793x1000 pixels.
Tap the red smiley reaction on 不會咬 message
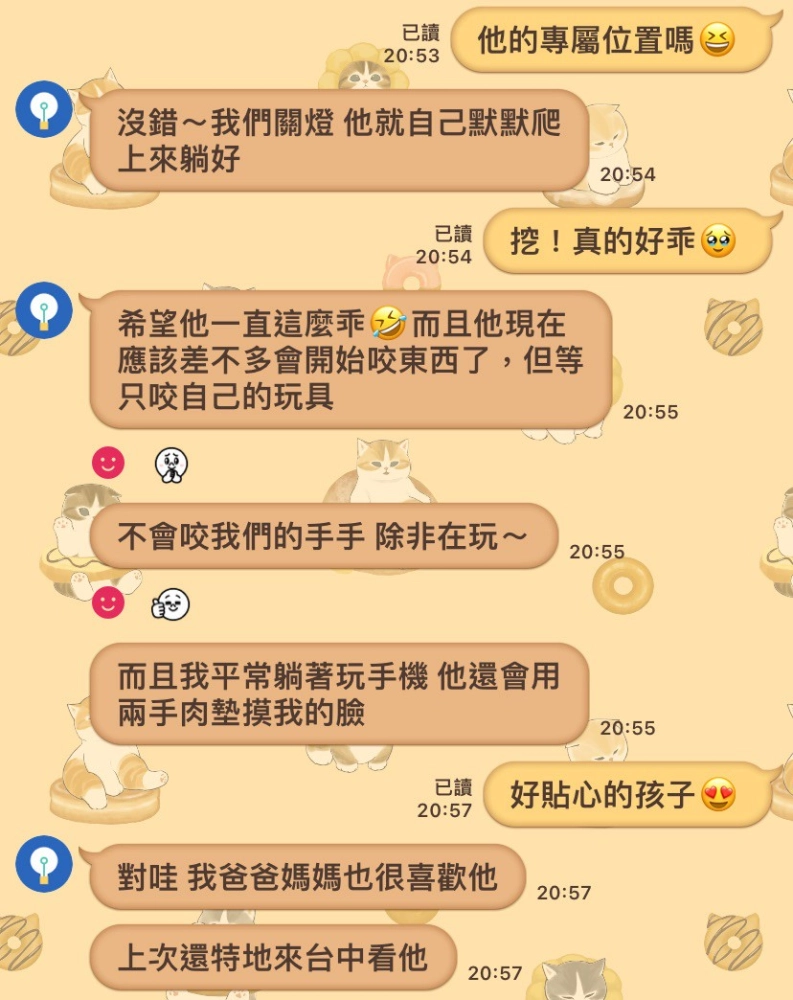pyautogui.click(x=110, y=601)
